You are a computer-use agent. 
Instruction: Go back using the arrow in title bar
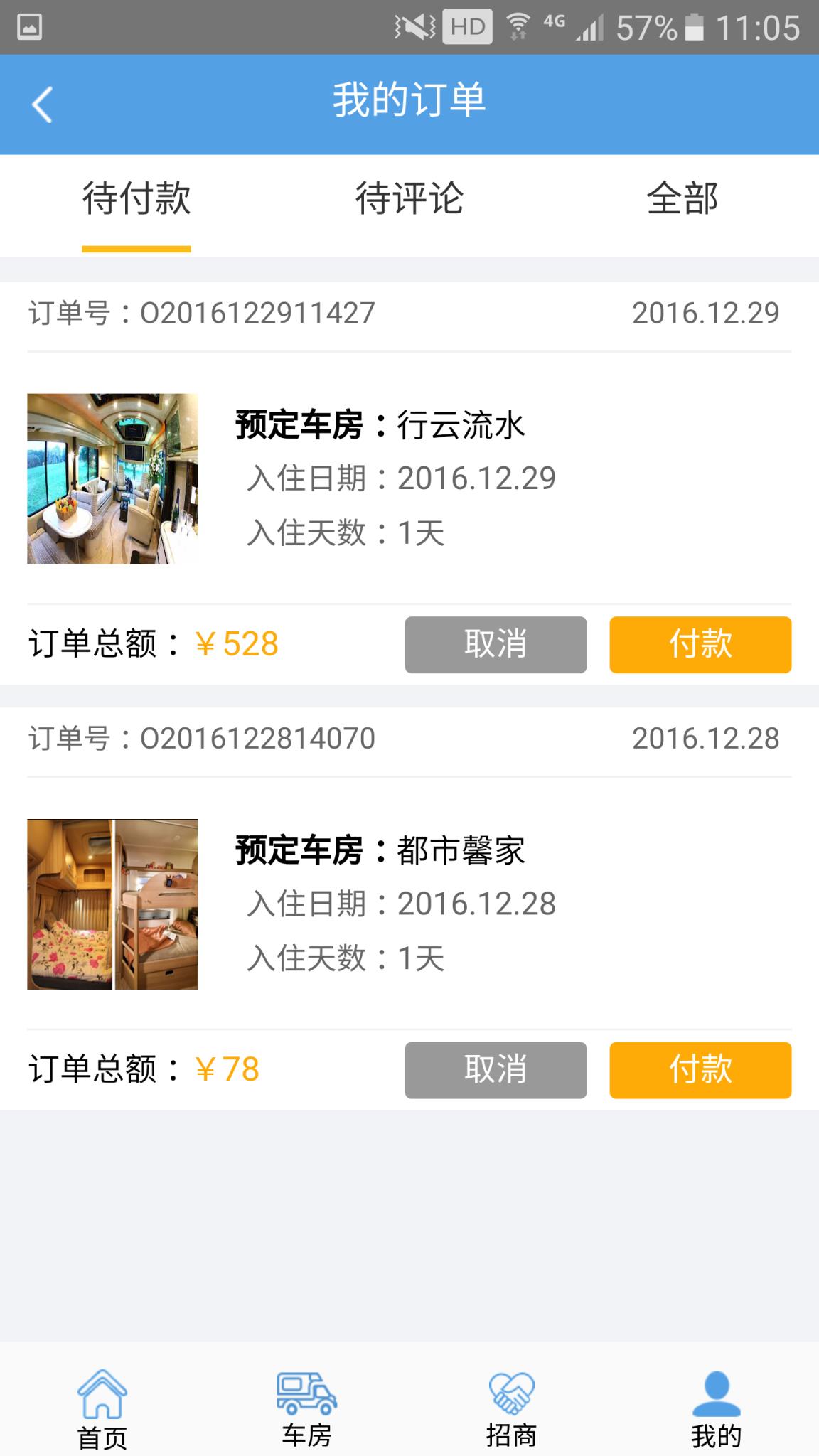43,103
